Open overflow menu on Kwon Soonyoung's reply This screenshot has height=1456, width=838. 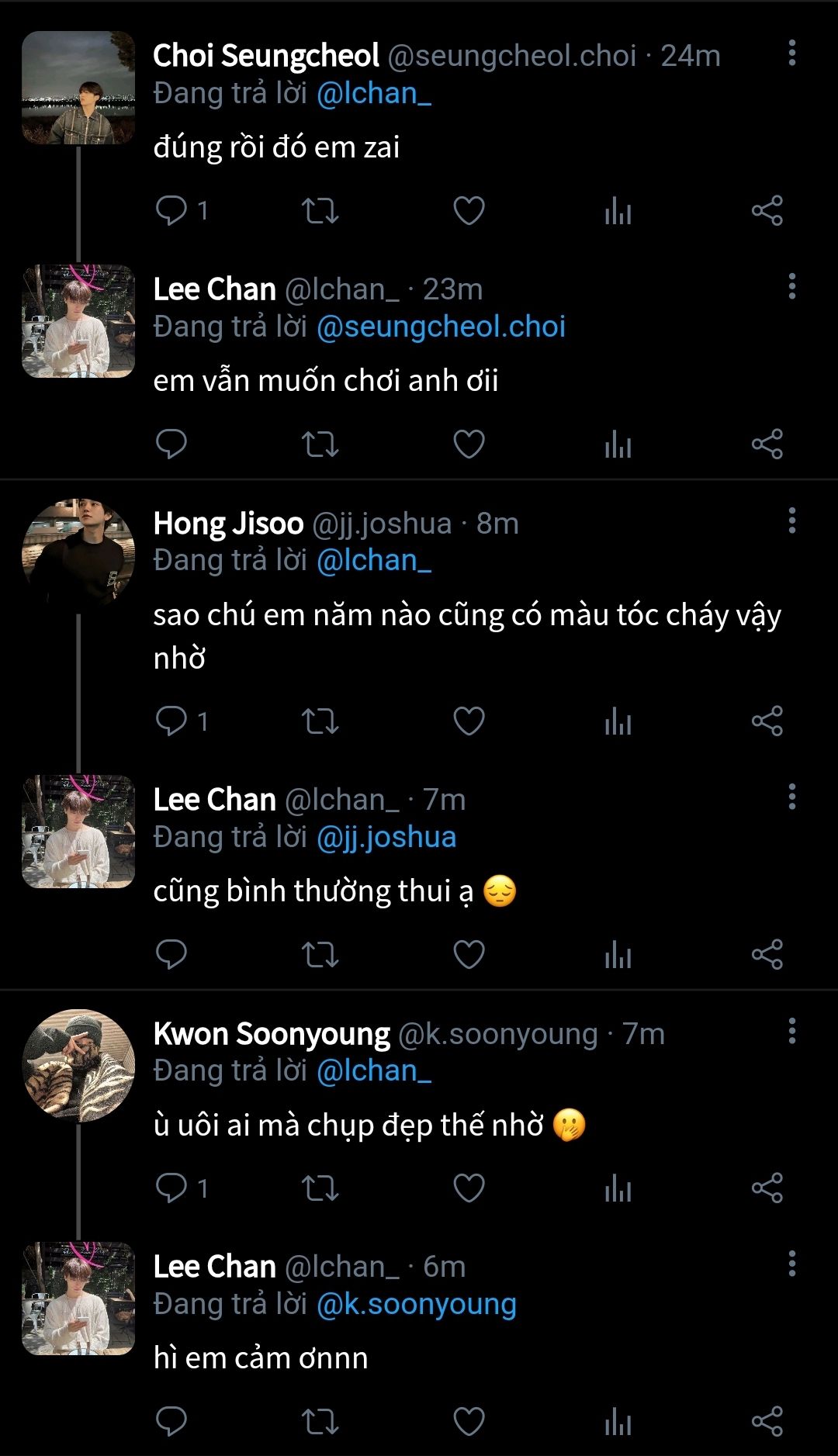pyautogui.click(x=791, y=1031)
